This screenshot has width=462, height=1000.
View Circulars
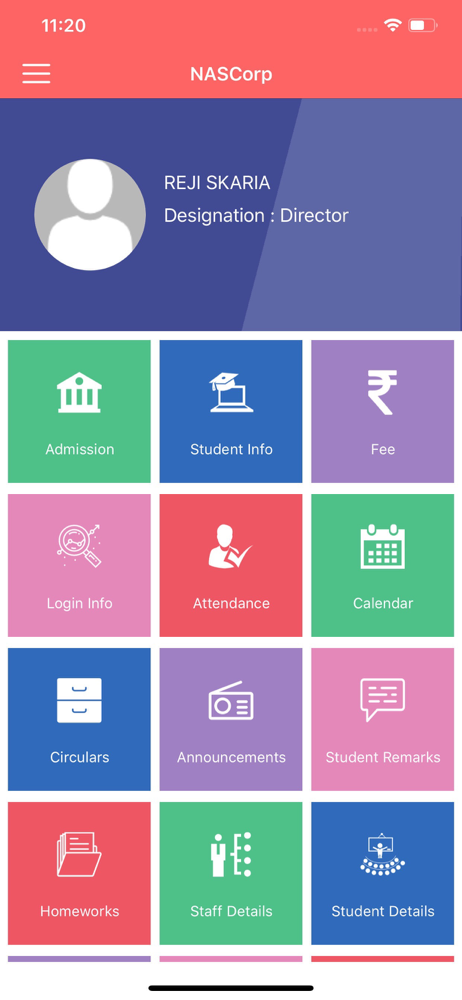coord(79,719)
